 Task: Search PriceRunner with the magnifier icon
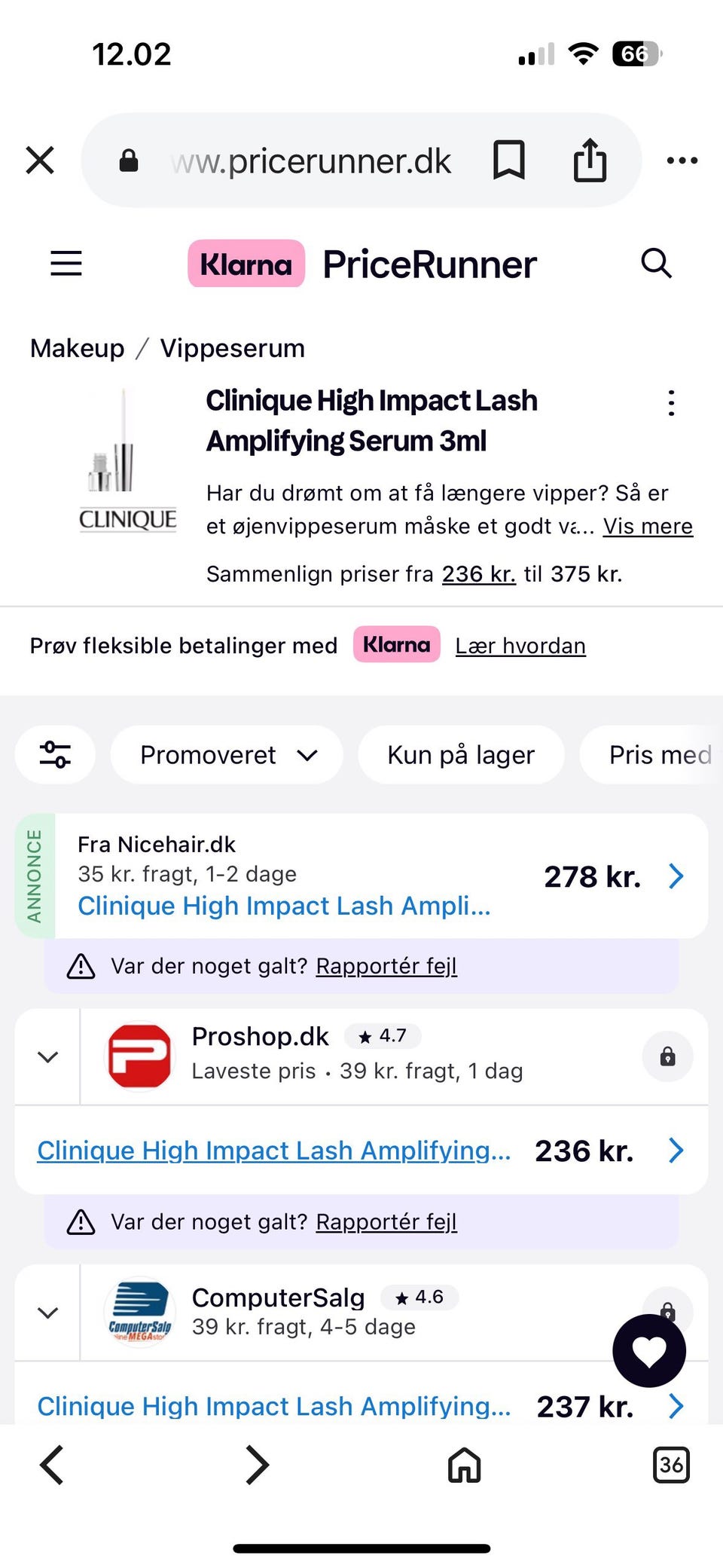(x=656, y=264)
